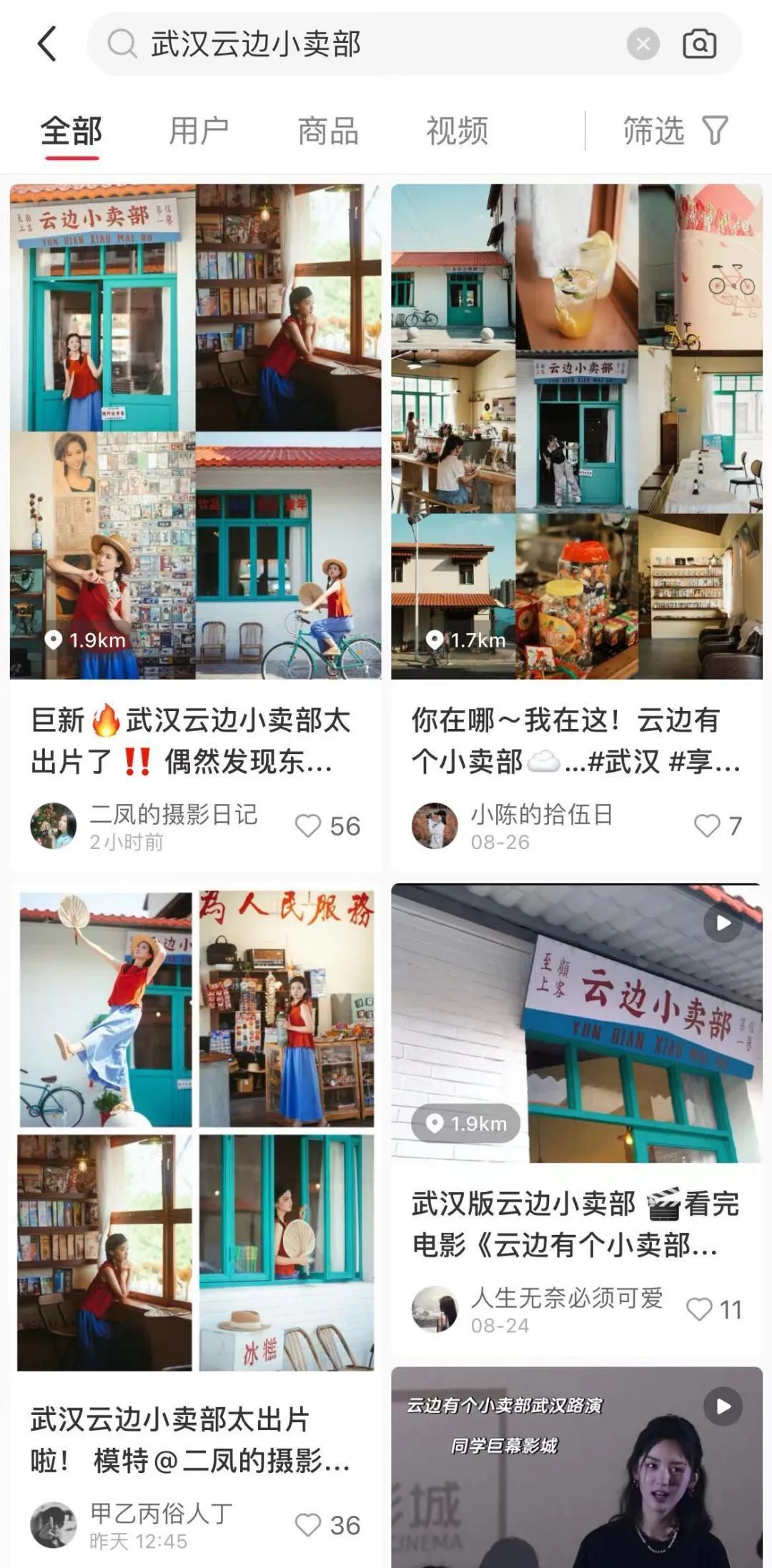Open 二凤的摄影日记's profile avatar

click(54, 826)
